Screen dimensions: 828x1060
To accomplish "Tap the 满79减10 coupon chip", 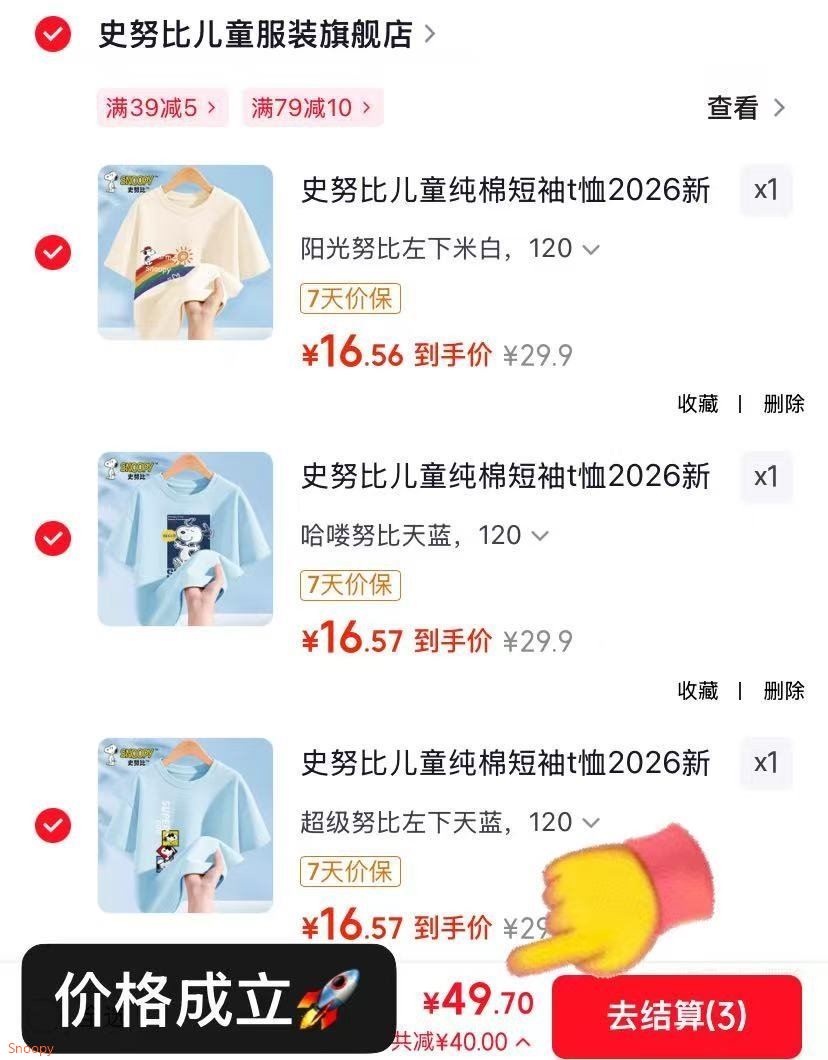I will point(311,108).
